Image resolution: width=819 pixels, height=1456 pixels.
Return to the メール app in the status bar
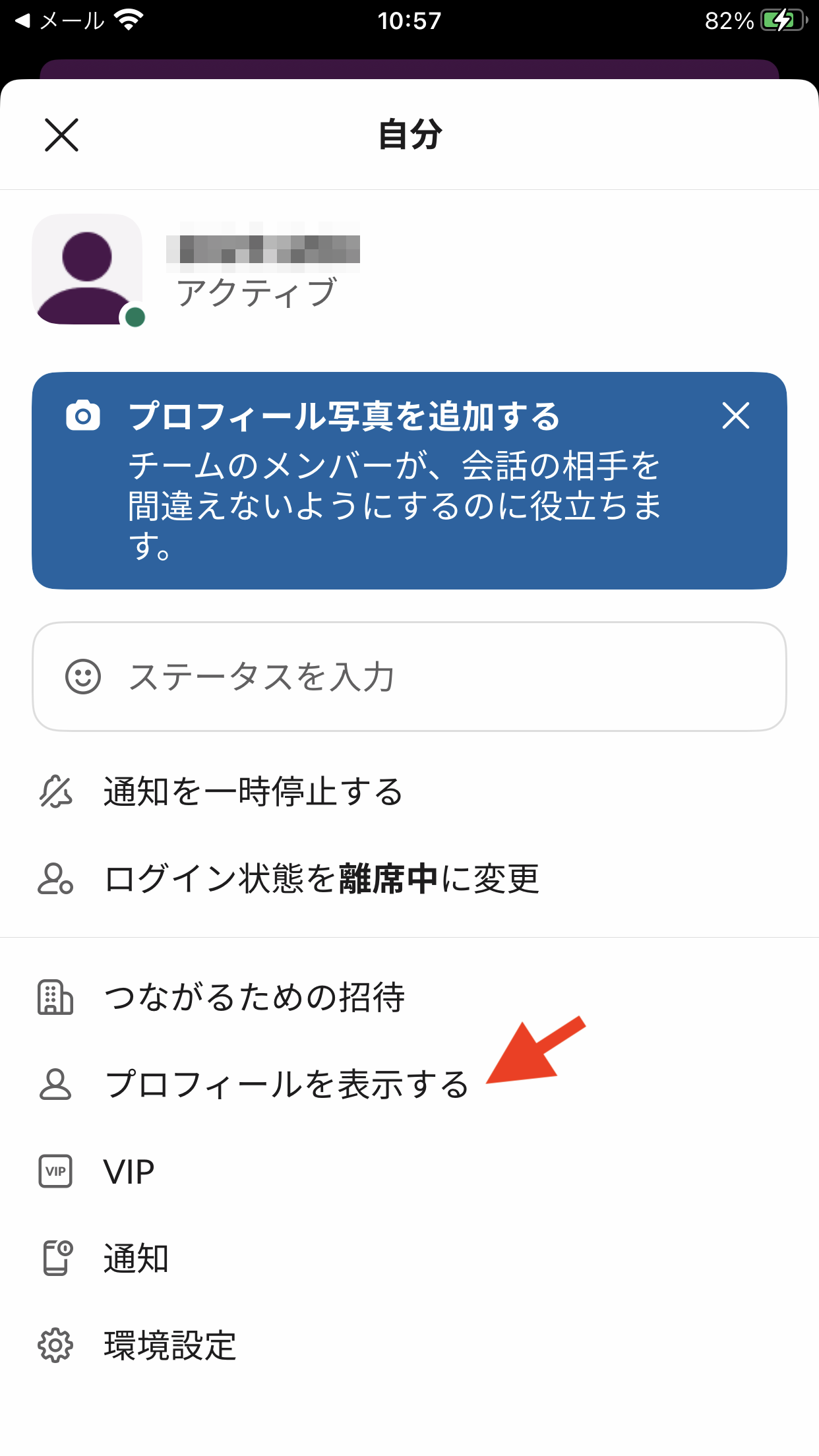point(59,21)
